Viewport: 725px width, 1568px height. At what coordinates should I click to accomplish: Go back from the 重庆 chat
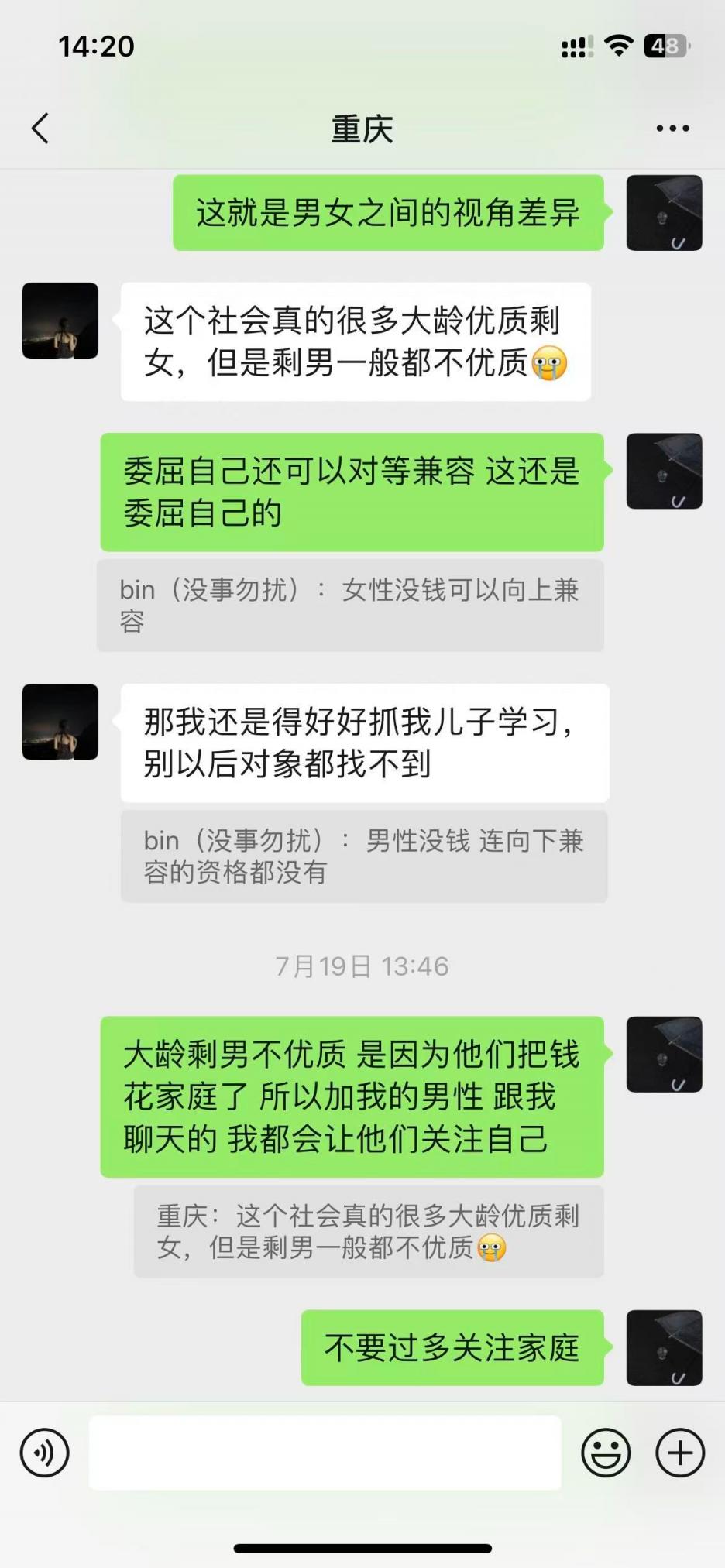(40, 129)
